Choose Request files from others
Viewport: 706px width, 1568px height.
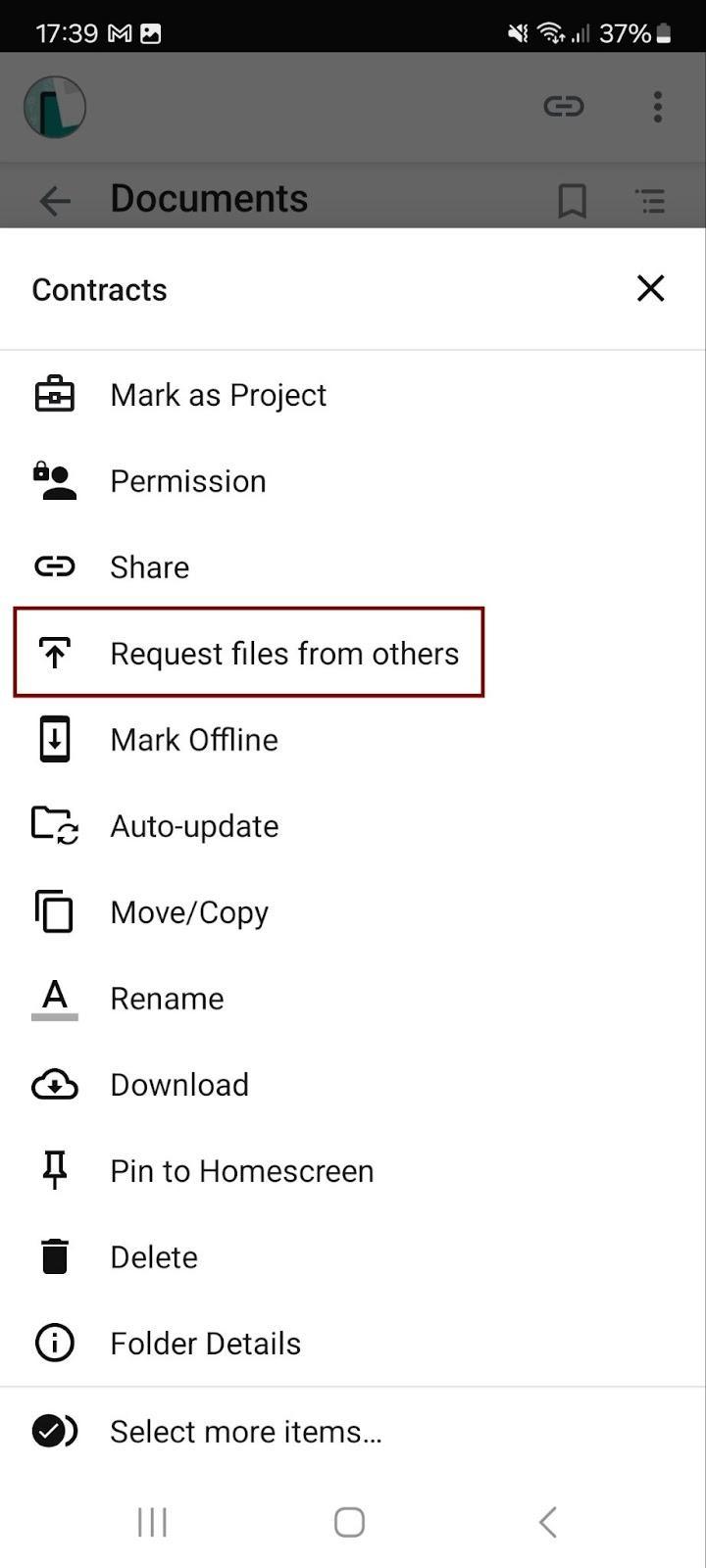pyautogui.click(x=353, y=654)
